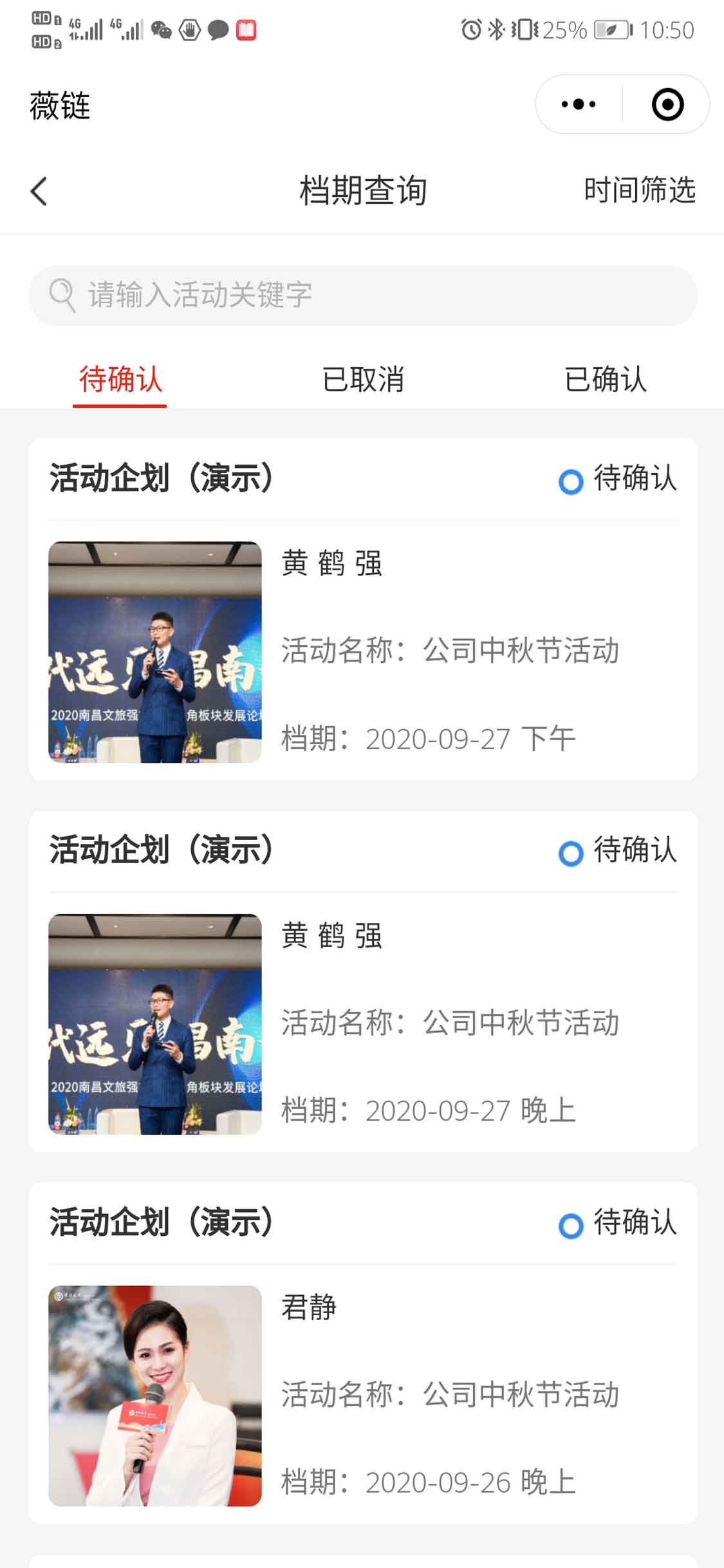Screen dimensions: 724x1568
Task: Go back from 档期查询 page
Action: pos(39,191)
